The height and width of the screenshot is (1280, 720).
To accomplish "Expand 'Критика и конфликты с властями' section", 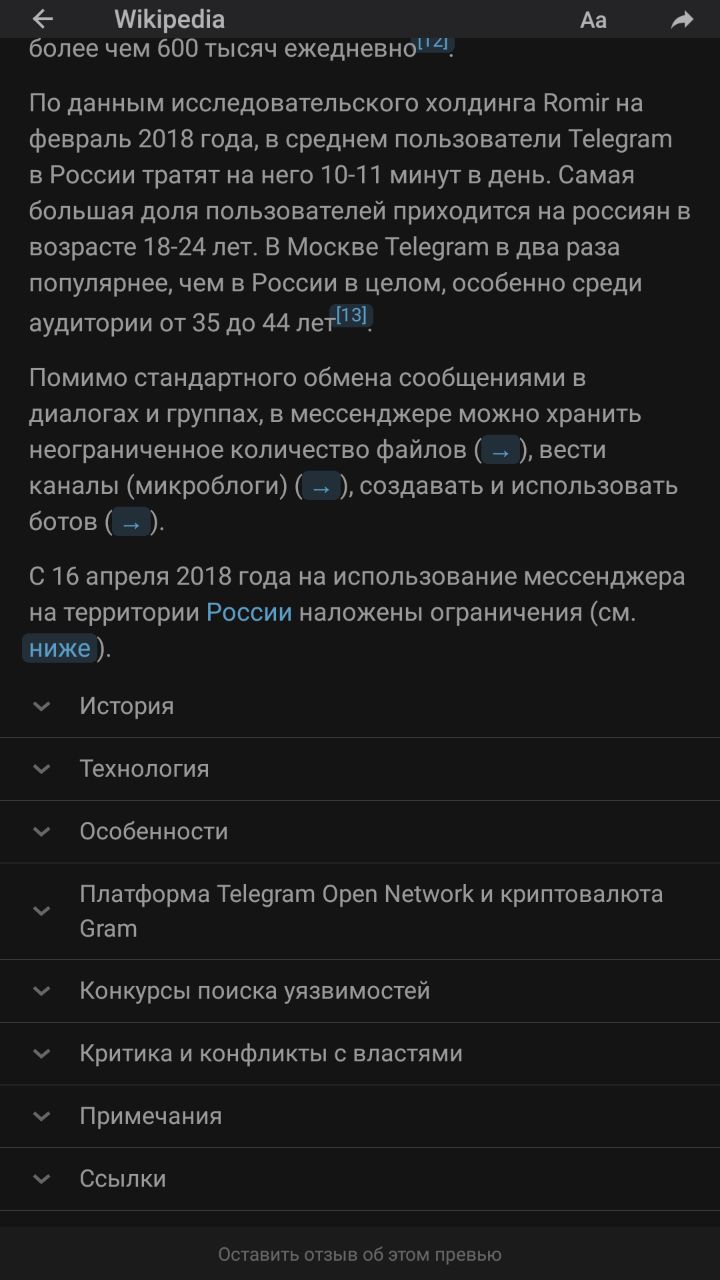I will pyautogui.click(x=271, y=1054).
